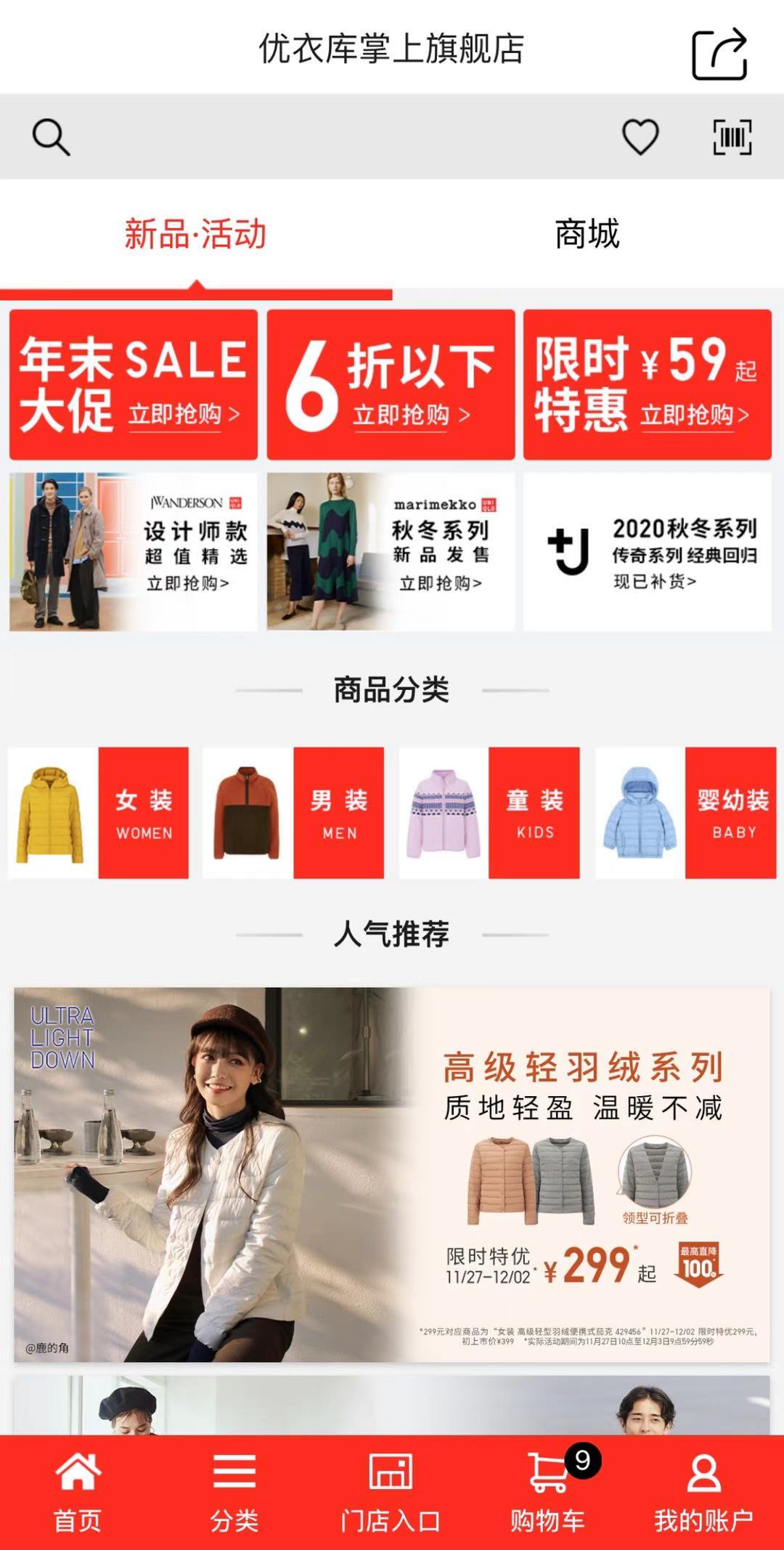Open the 年末SALE大促 banner

coord(134,385)
